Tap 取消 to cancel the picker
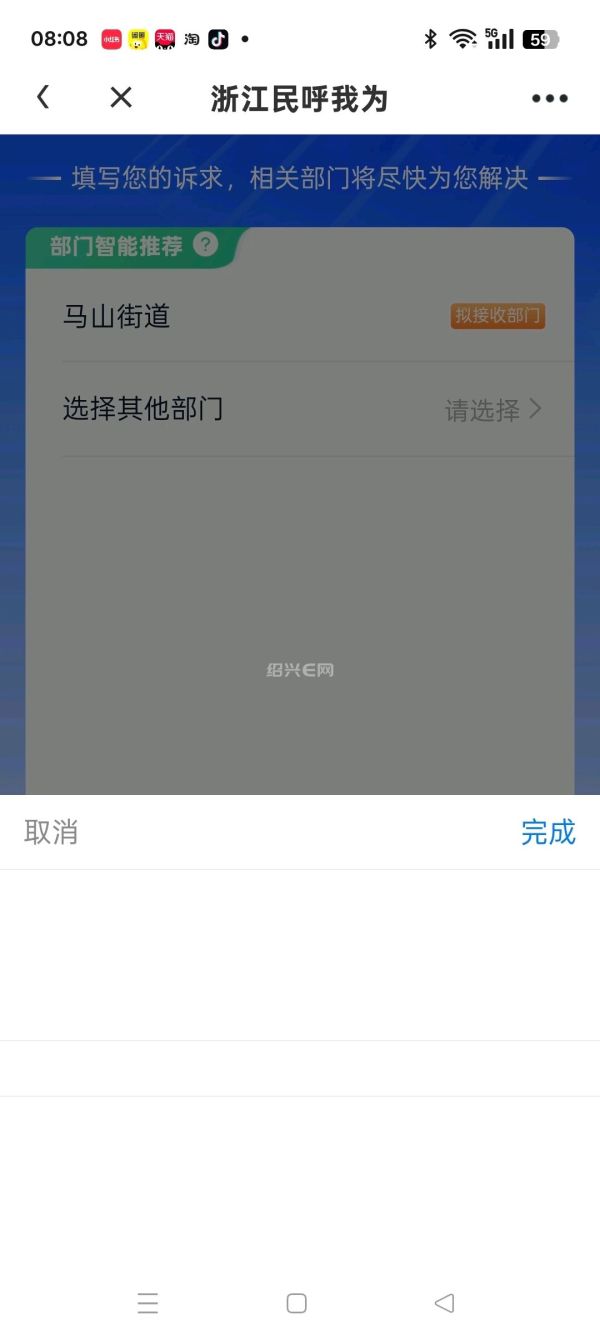The image size is (600, 1340). point(51,832)
